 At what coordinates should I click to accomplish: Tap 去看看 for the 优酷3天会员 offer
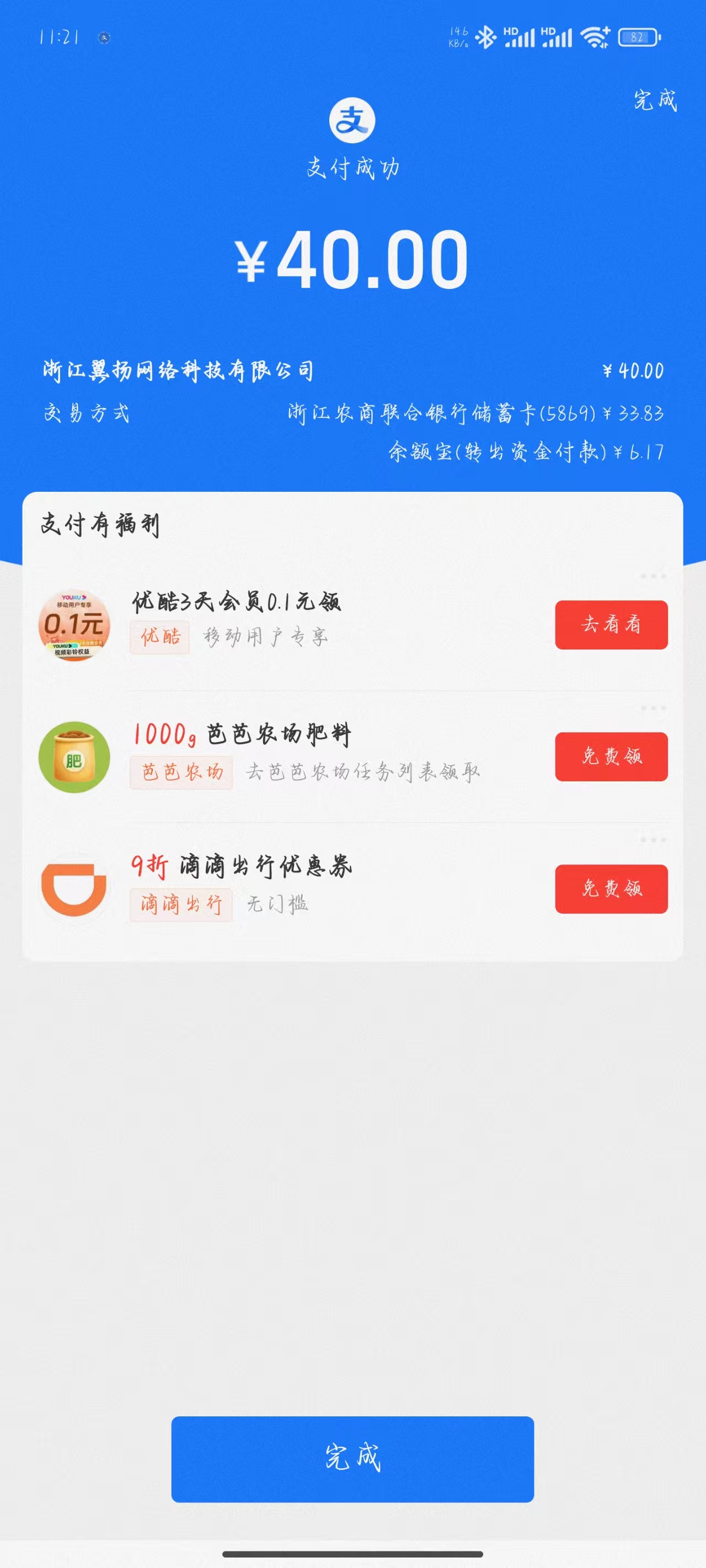pos(611,625)
